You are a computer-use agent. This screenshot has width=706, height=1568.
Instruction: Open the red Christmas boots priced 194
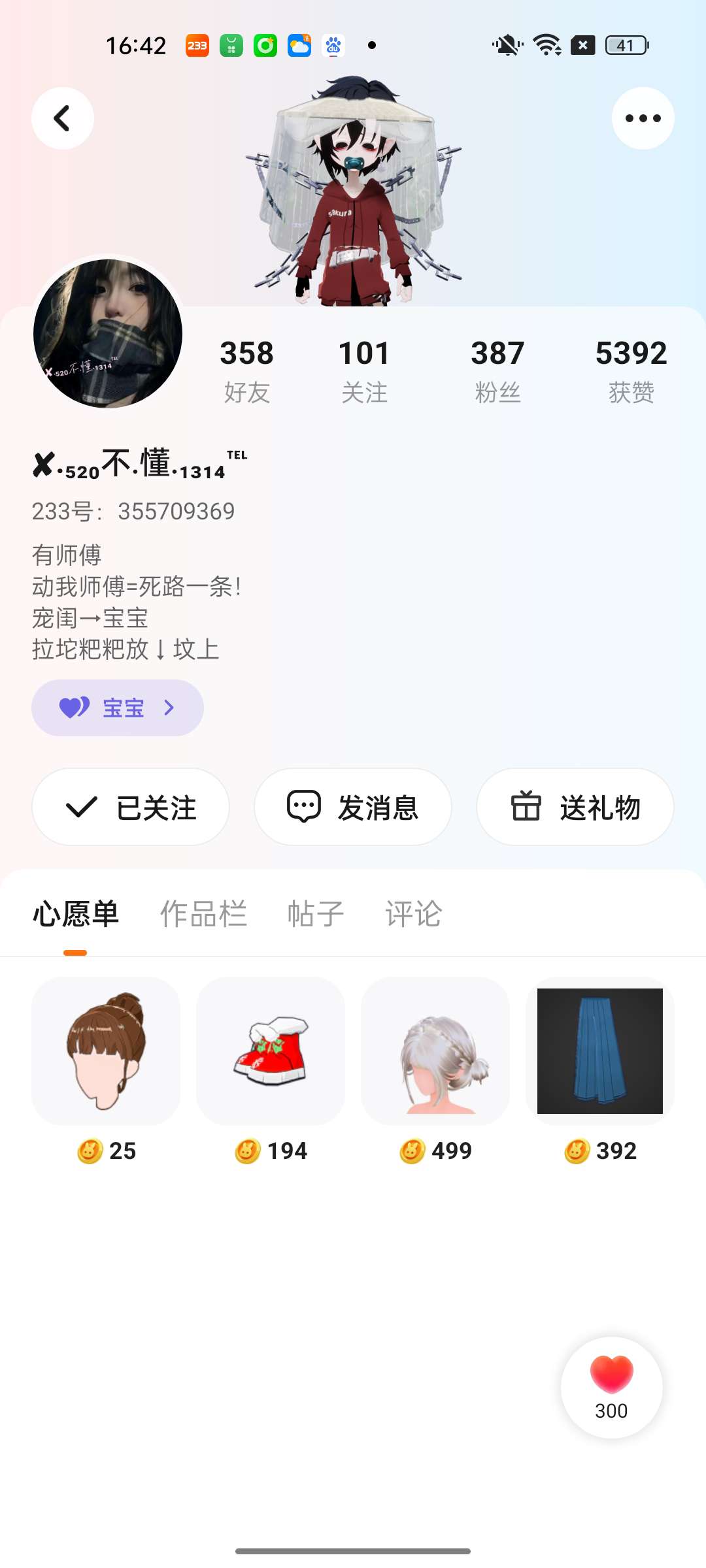271,1051
